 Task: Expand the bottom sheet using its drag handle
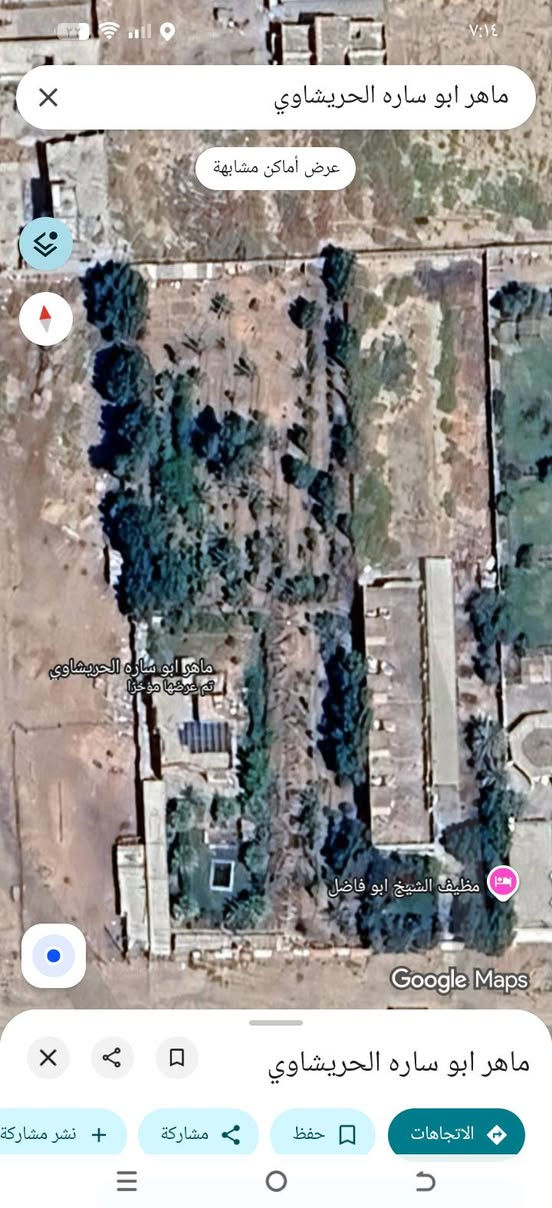[x=276, y=1023]
